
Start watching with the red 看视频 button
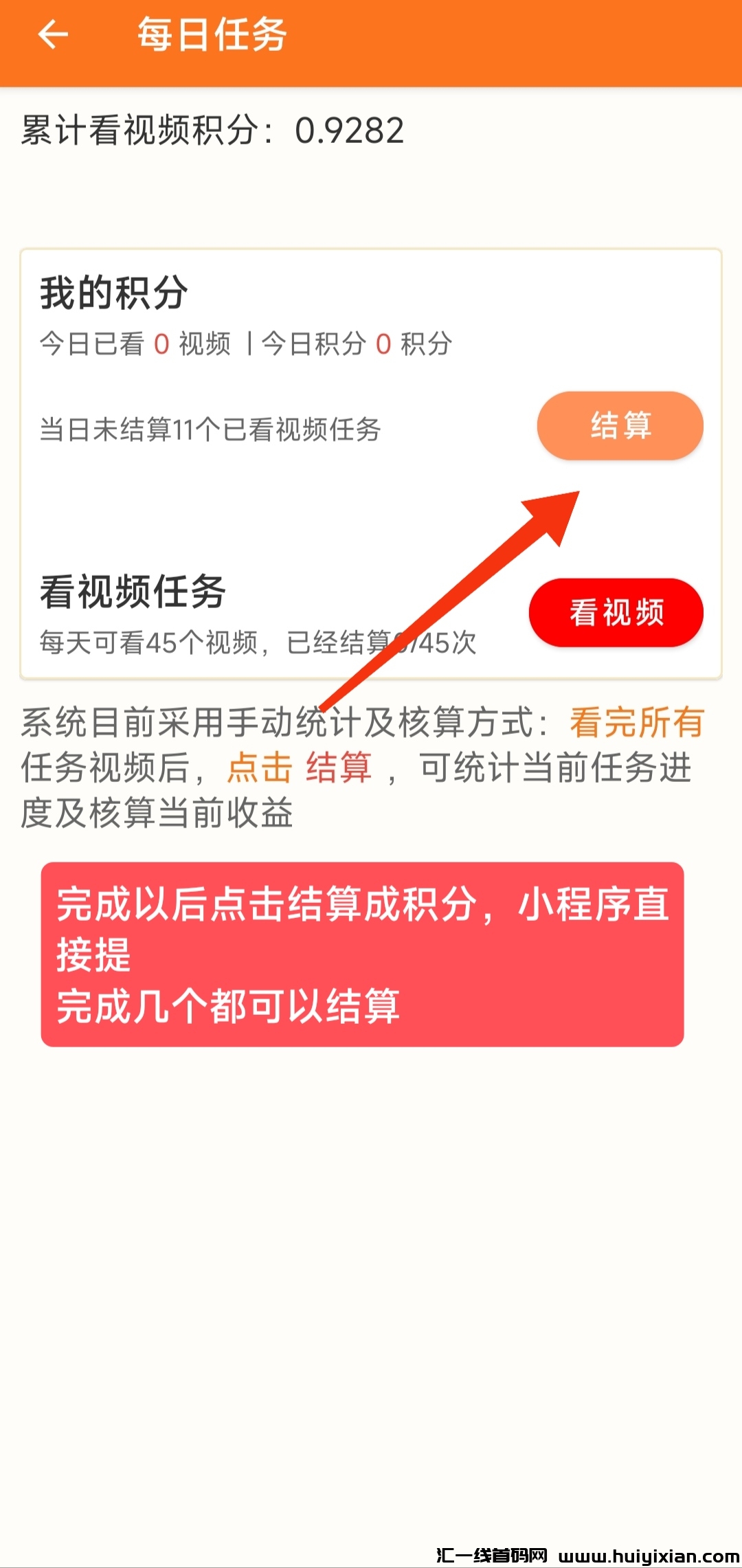[x=616, y=612]
